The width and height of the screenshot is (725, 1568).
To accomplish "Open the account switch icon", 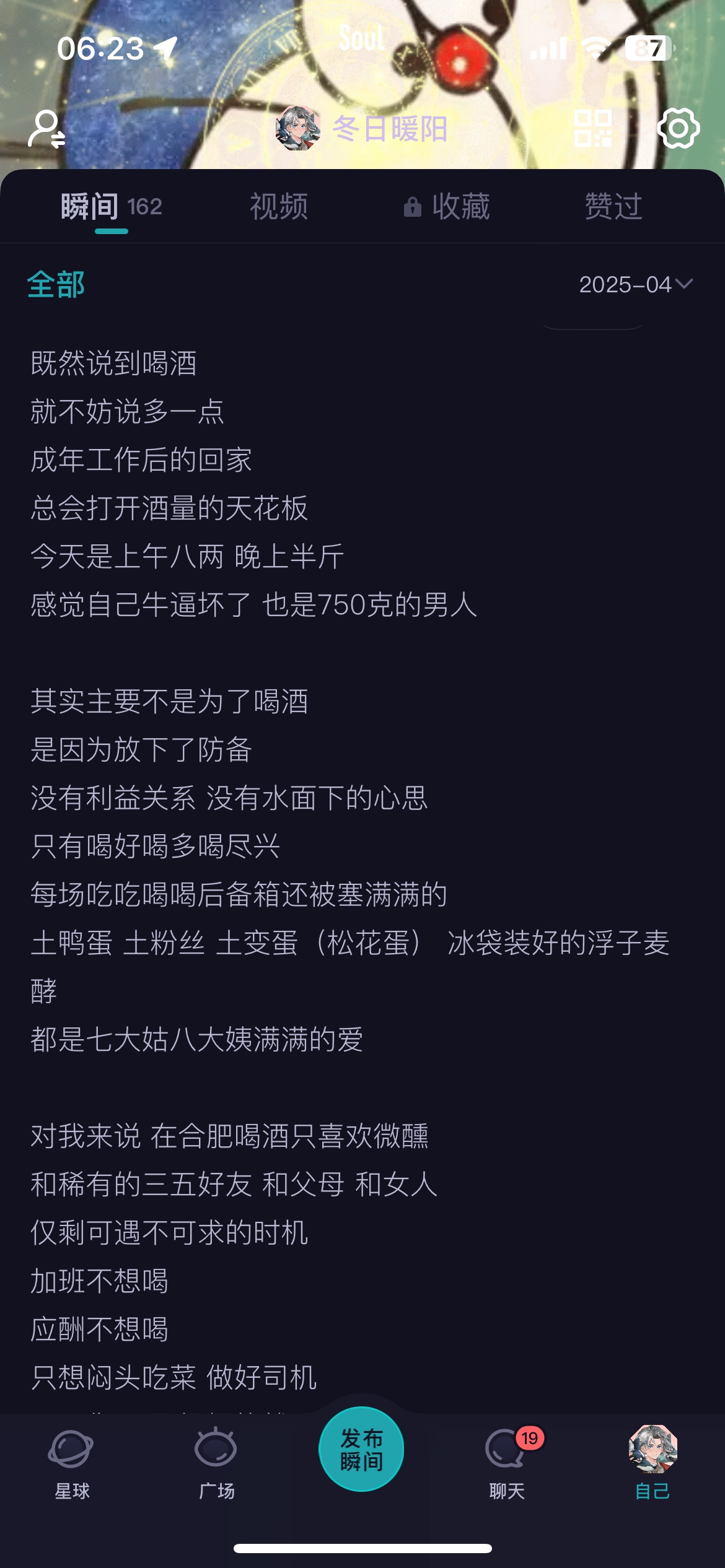I will 47,129.
